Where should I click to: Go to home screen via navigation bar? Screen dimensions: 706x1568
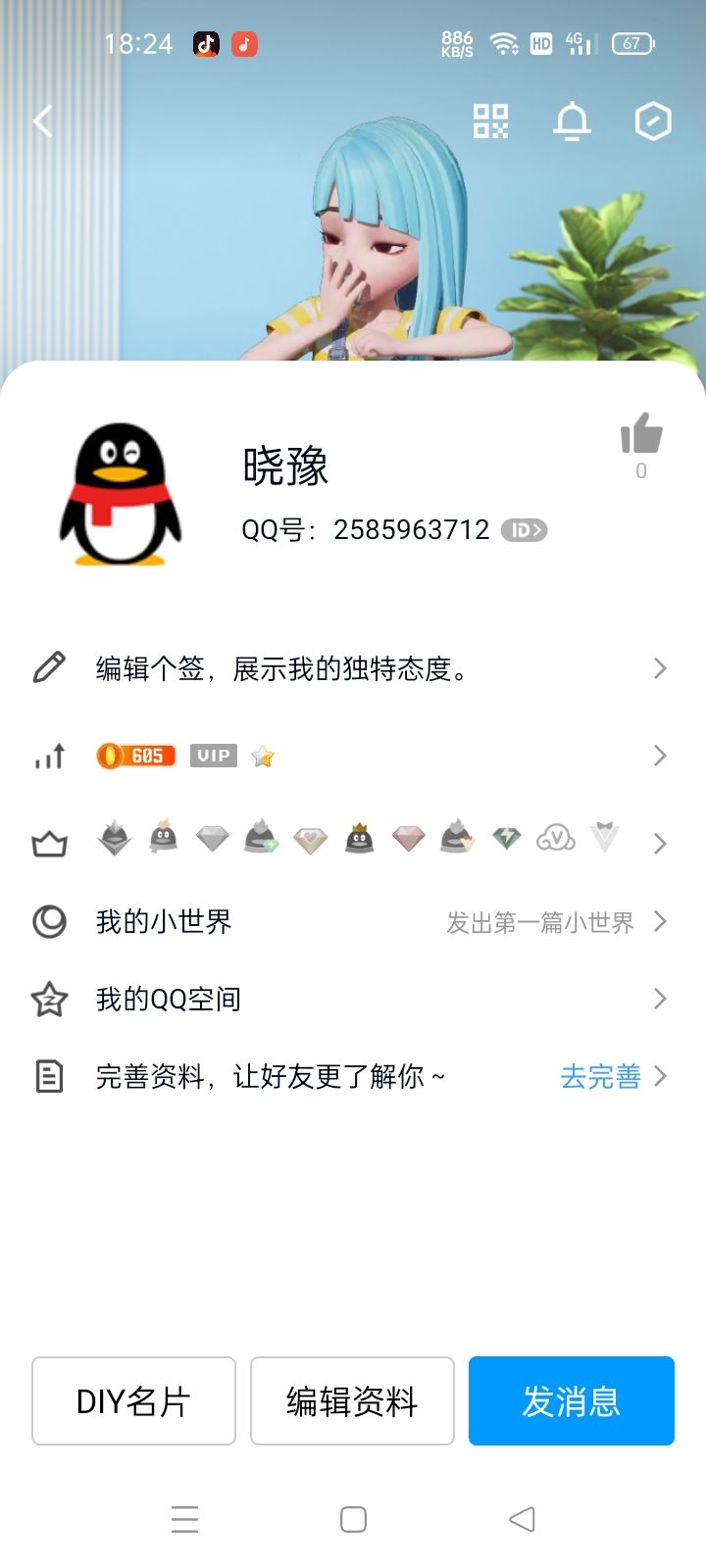tap(353, 1519)
